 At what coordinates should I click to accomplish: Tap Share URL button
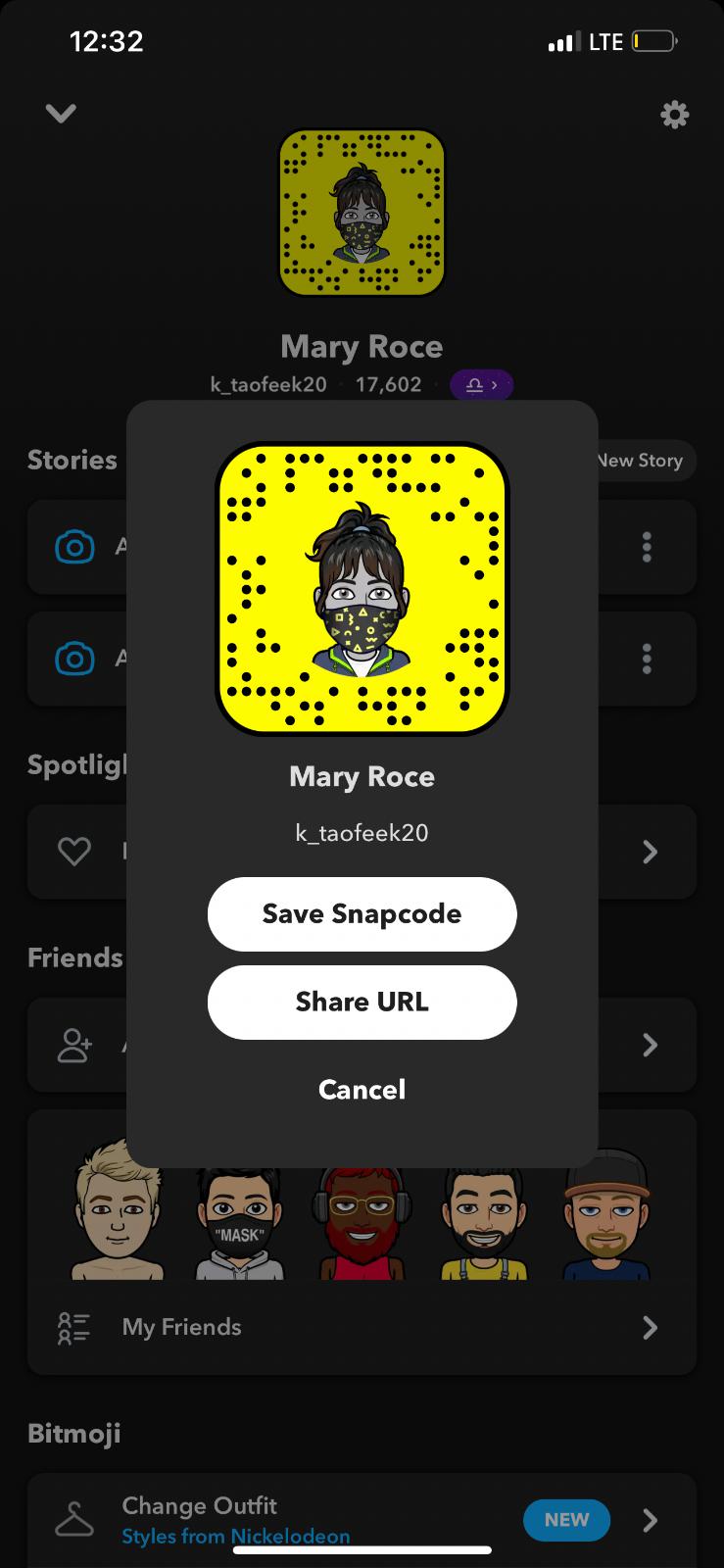point(362,1002)
